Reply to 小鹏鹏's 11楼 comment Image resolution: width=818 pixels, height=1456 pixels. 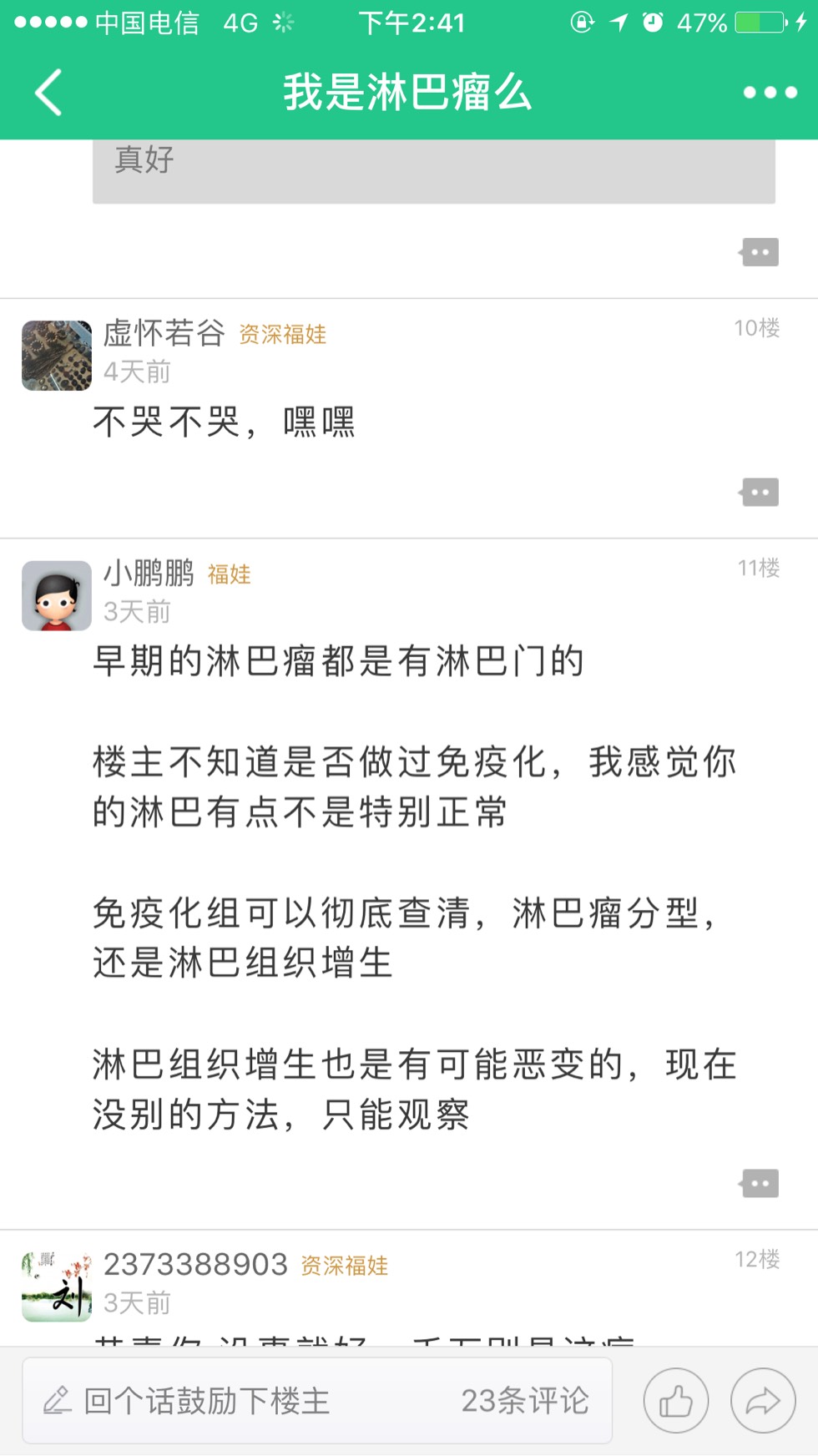pyautogui.click(x=759, y=1183)
